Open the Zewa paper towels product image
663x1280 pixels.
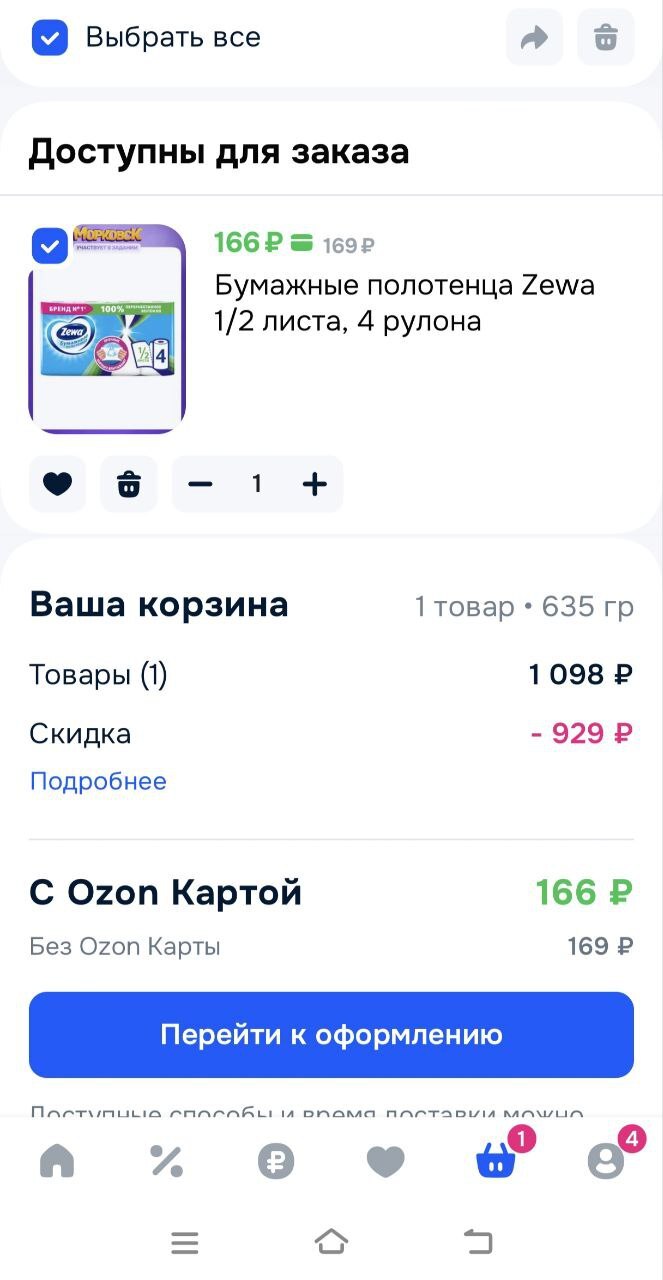tap(108, 330)
